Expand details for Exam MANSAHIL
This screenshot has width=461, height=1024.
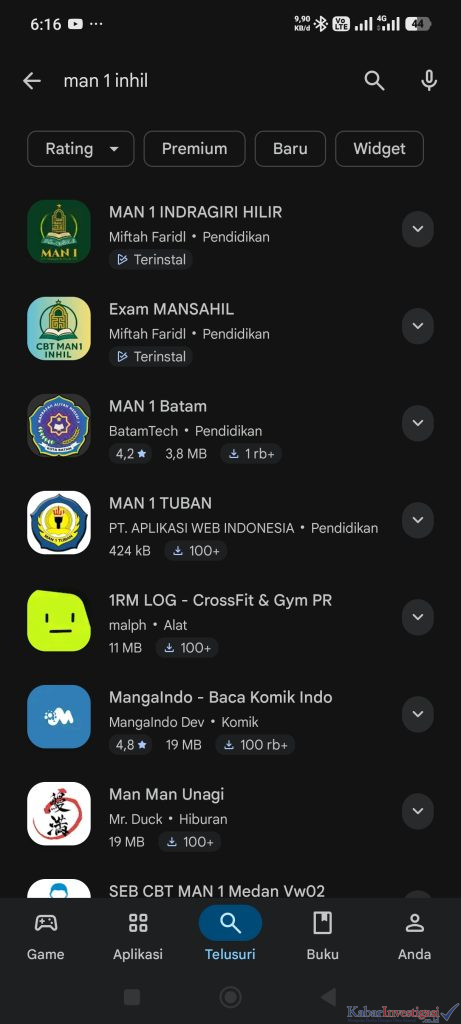(x=418, y=326)
